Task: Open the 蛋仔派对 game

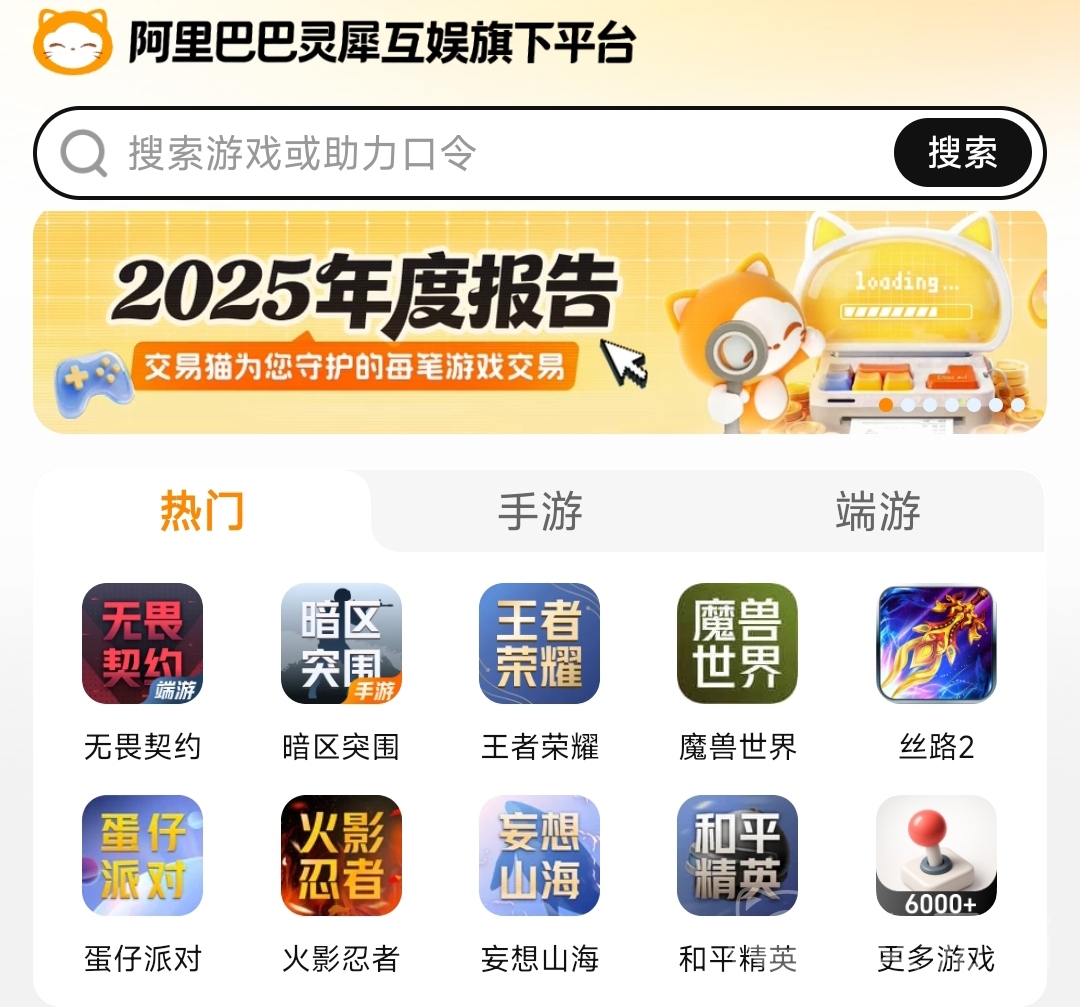Action: (142, 856)
